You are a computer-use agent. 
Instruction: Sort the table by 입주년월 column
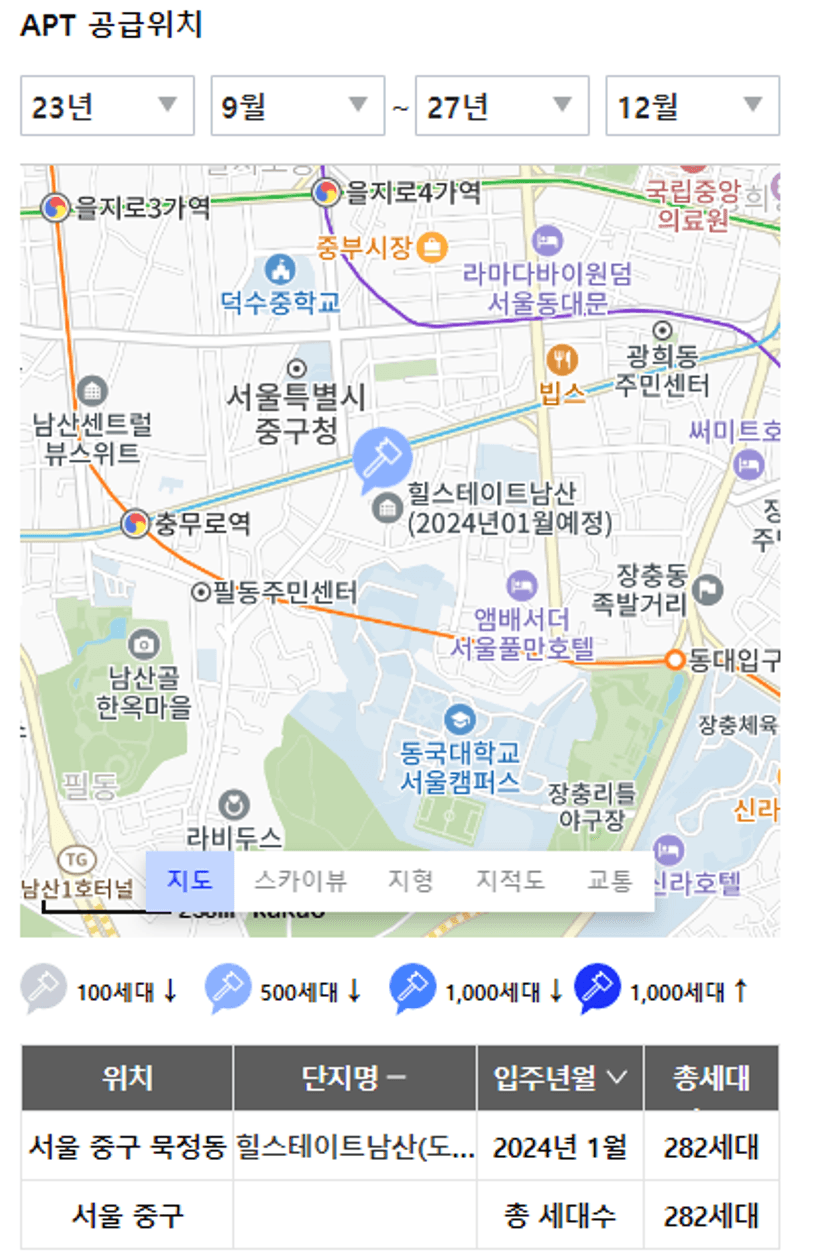(x=560, y=1077)
